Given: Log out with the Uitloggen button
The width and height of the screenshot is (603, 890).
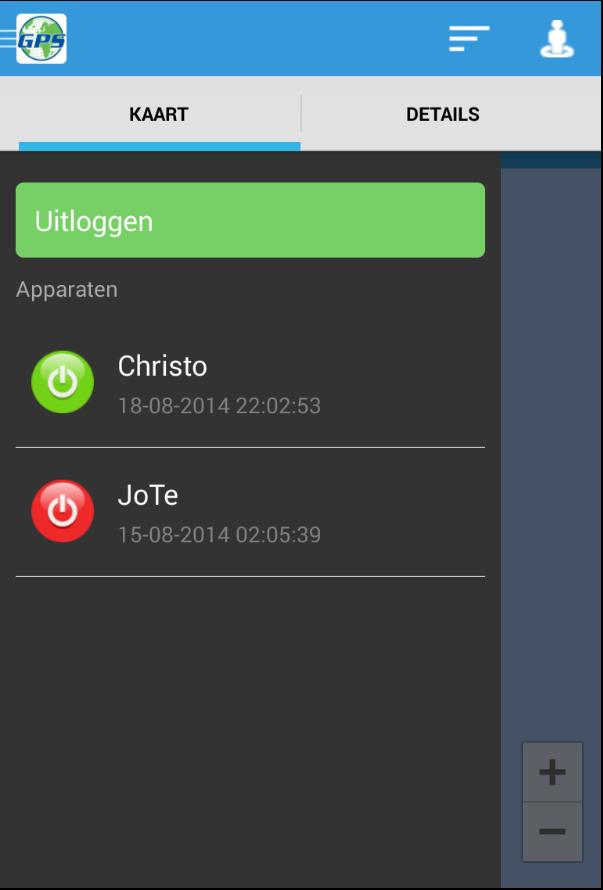Looking at the screenshot, I should point(250,220).
